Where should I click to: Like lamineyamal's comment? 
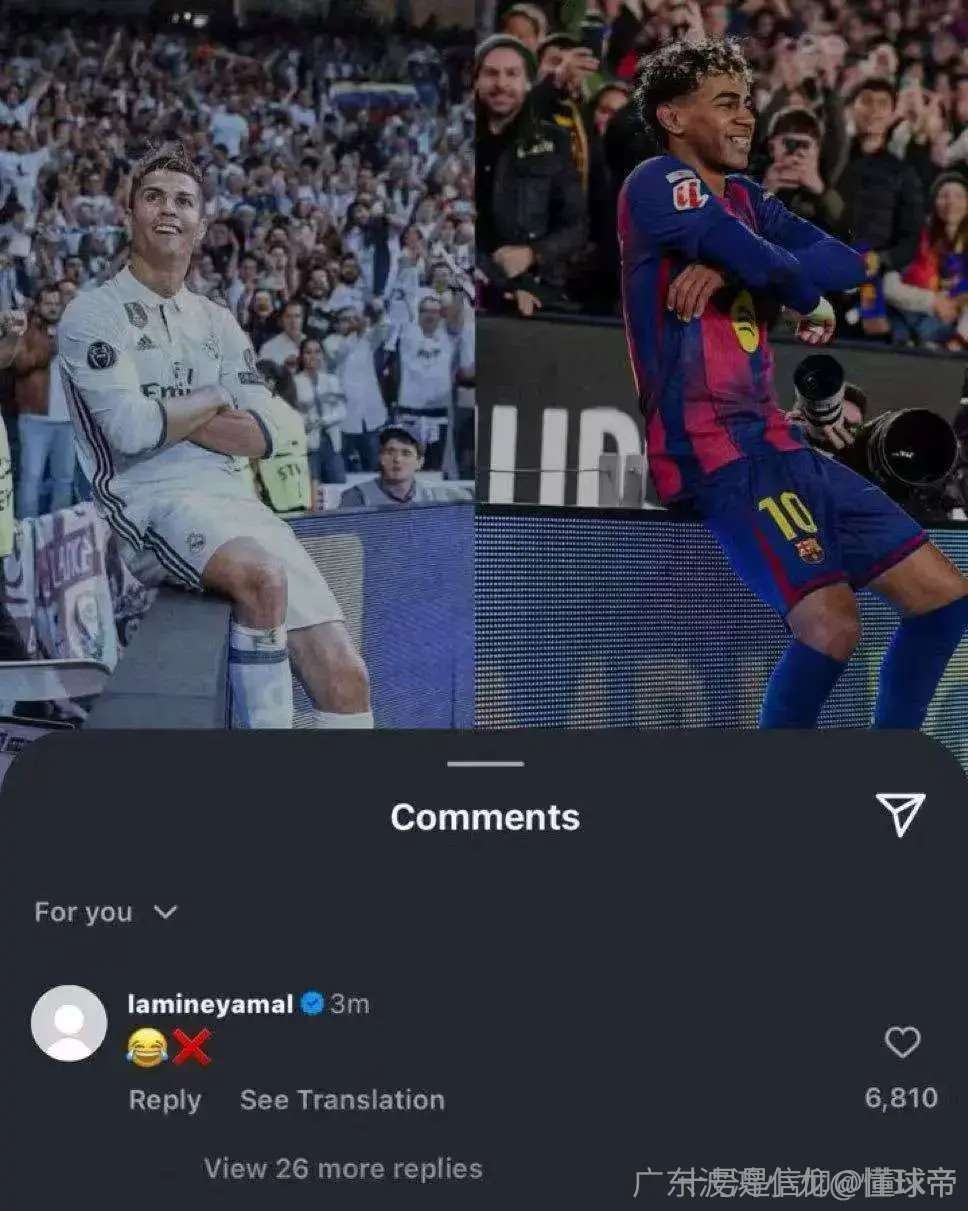(902, 1043)
